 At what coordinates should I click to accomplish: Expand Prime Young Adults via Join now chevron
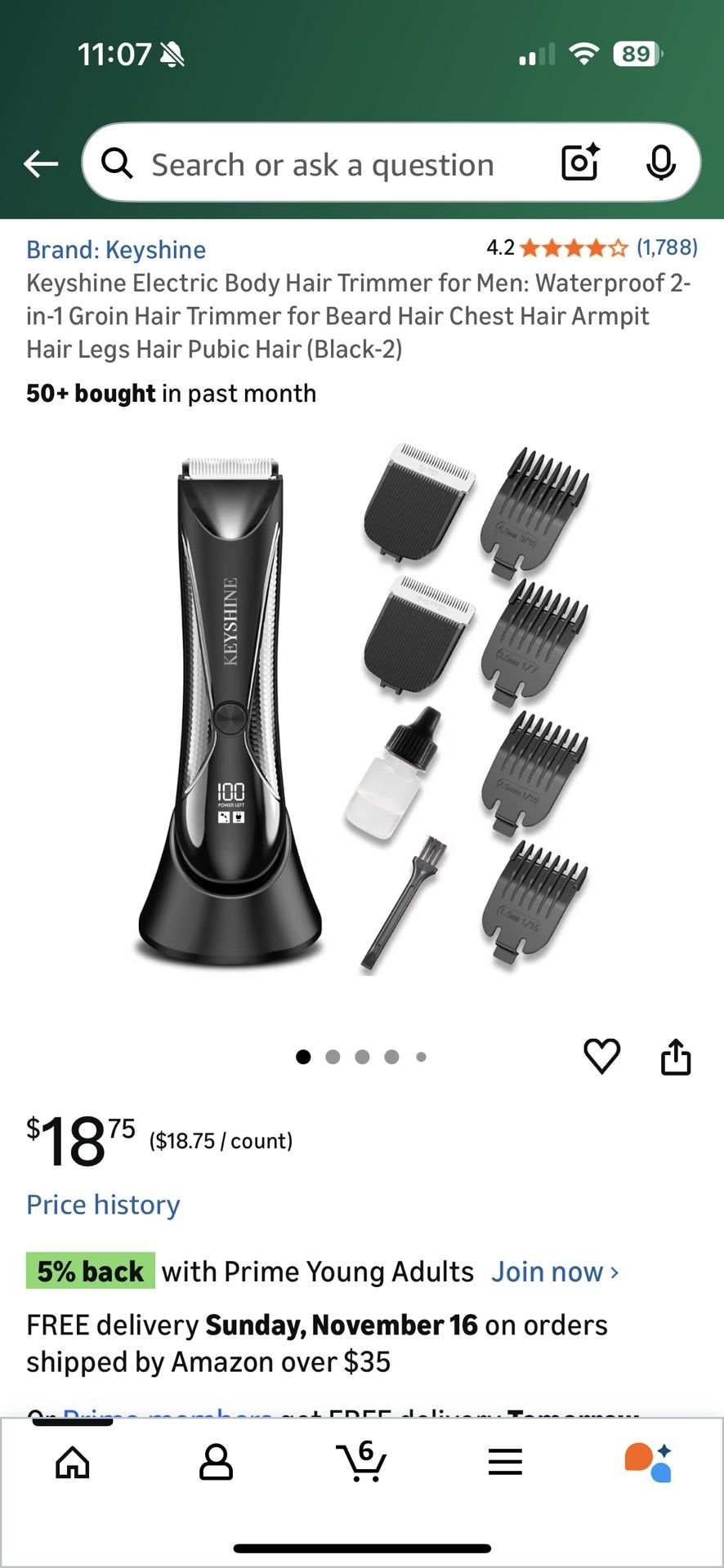click(554, 1272)
